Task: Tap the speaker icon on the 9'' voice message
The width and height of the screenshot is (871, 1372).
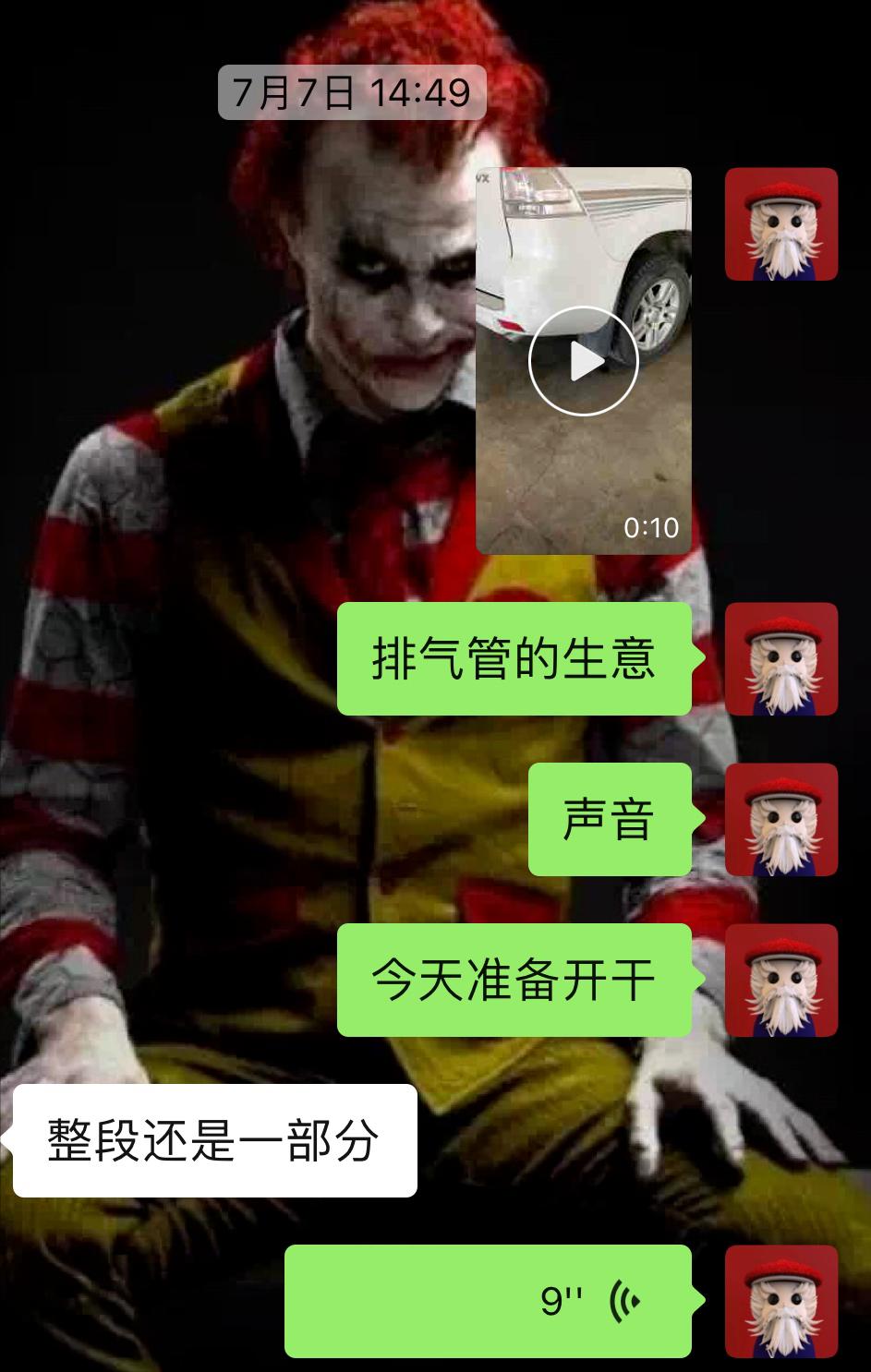Action: [x=625, y=1300]
